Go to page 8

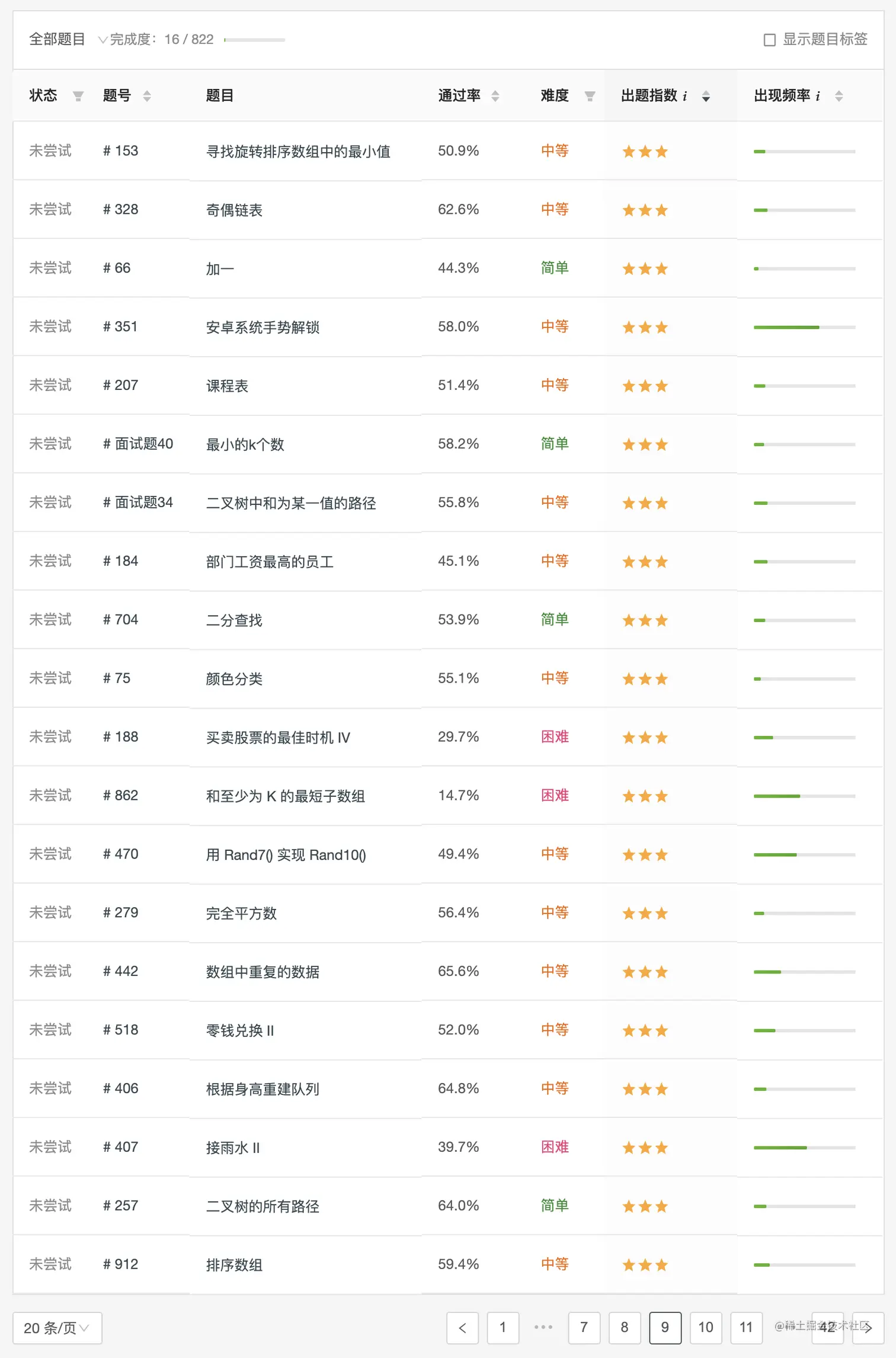tap(624, 1328)
